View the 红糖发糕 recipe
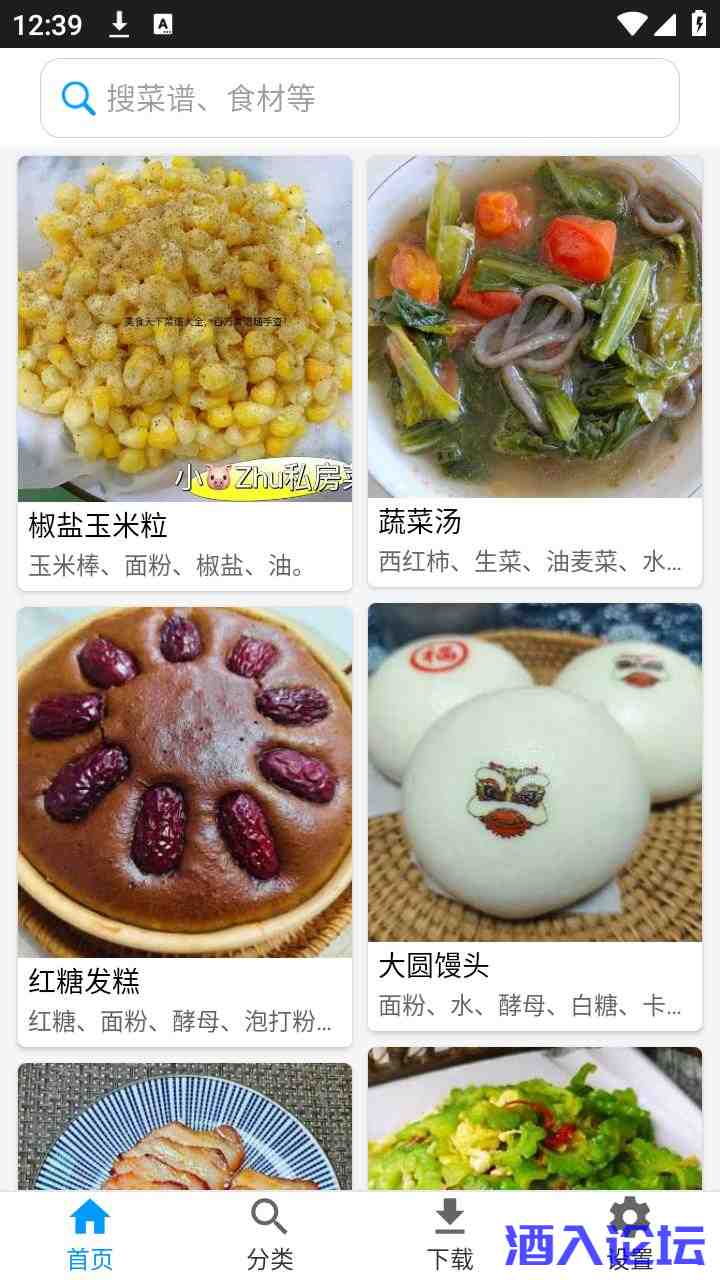Viewport: 720px width, 1280px height. (x=185, y=826)
